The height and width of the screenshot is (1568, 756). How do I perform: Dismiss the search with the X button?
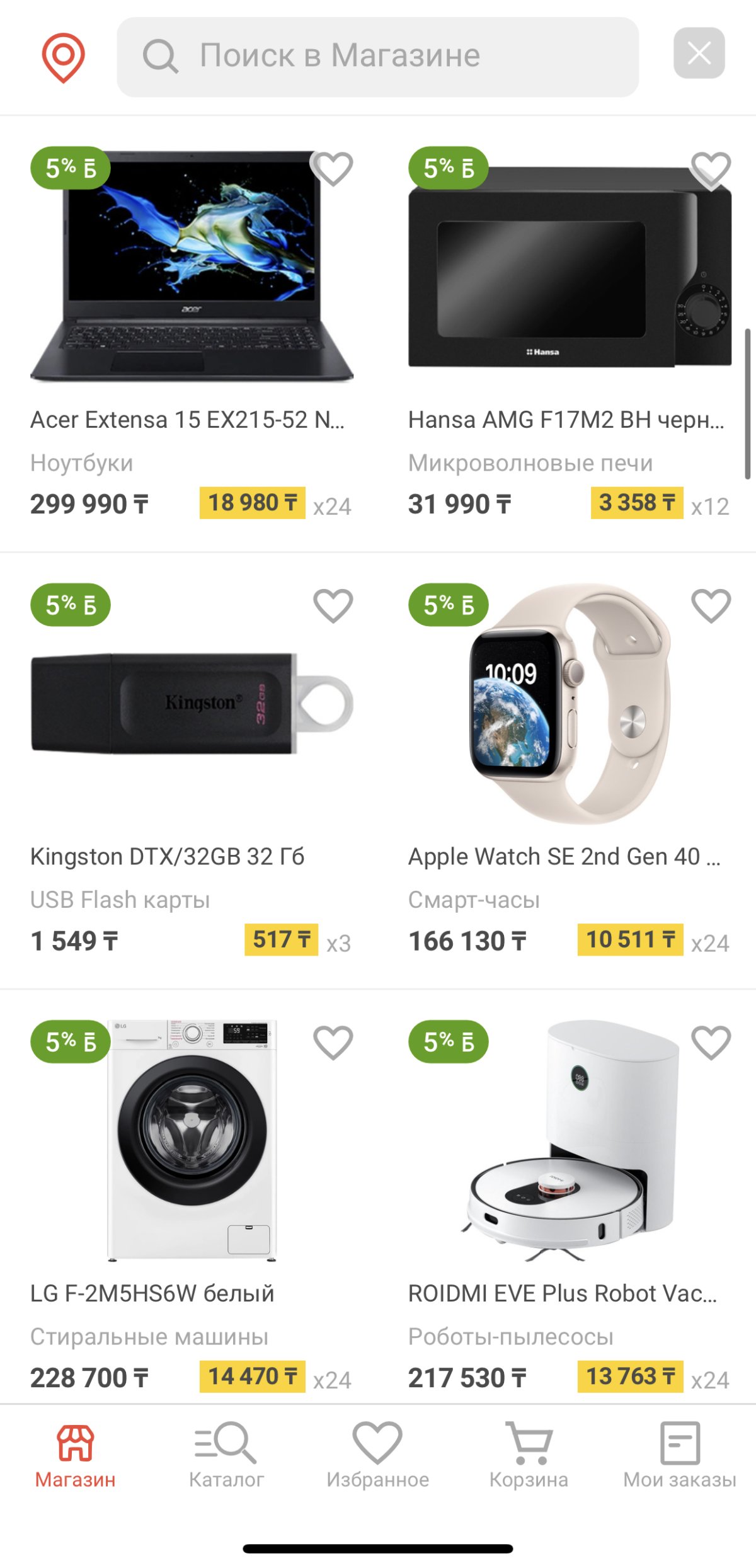point(699,54)
